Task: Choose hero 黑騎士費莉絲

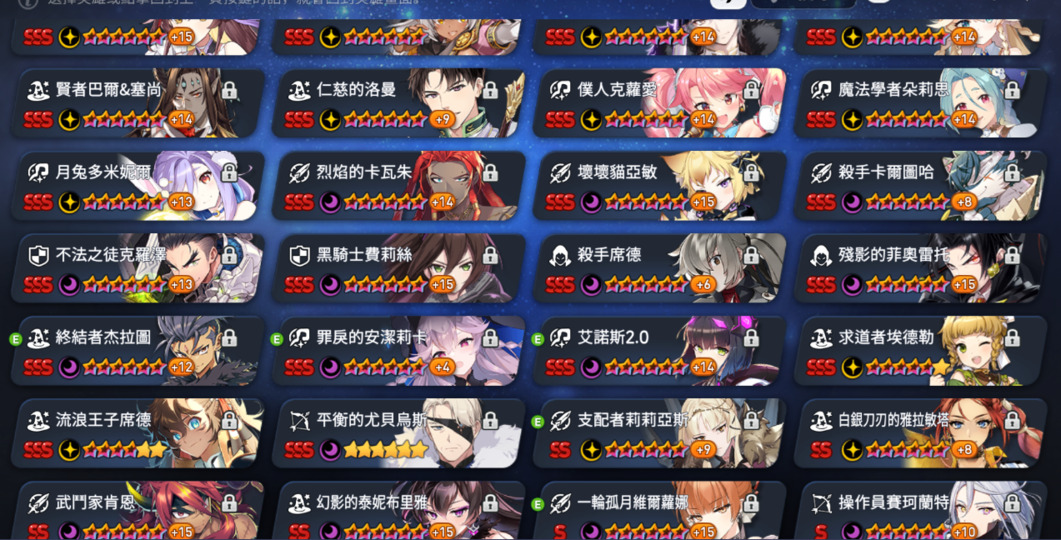Action: tap(399, 269)
